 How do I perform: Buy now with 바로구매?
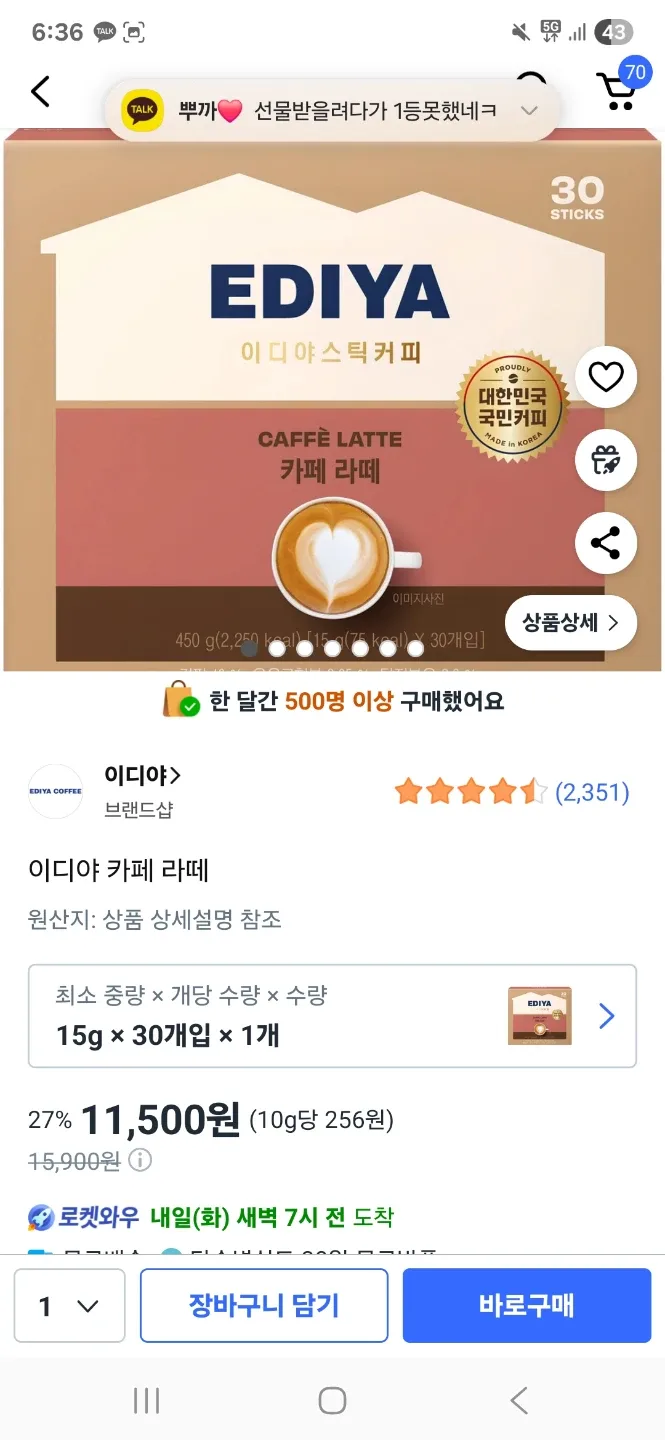[x=527, y=1305]
